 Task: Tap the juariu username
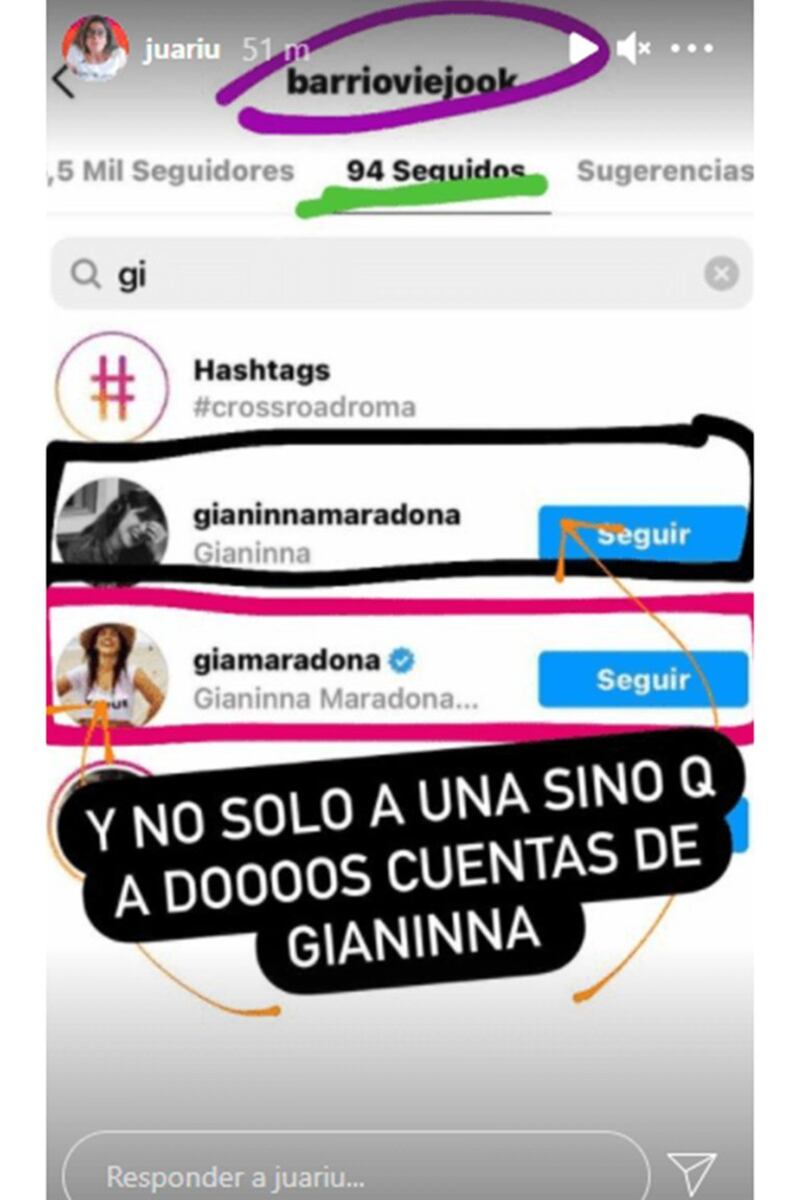pos(181,49)
